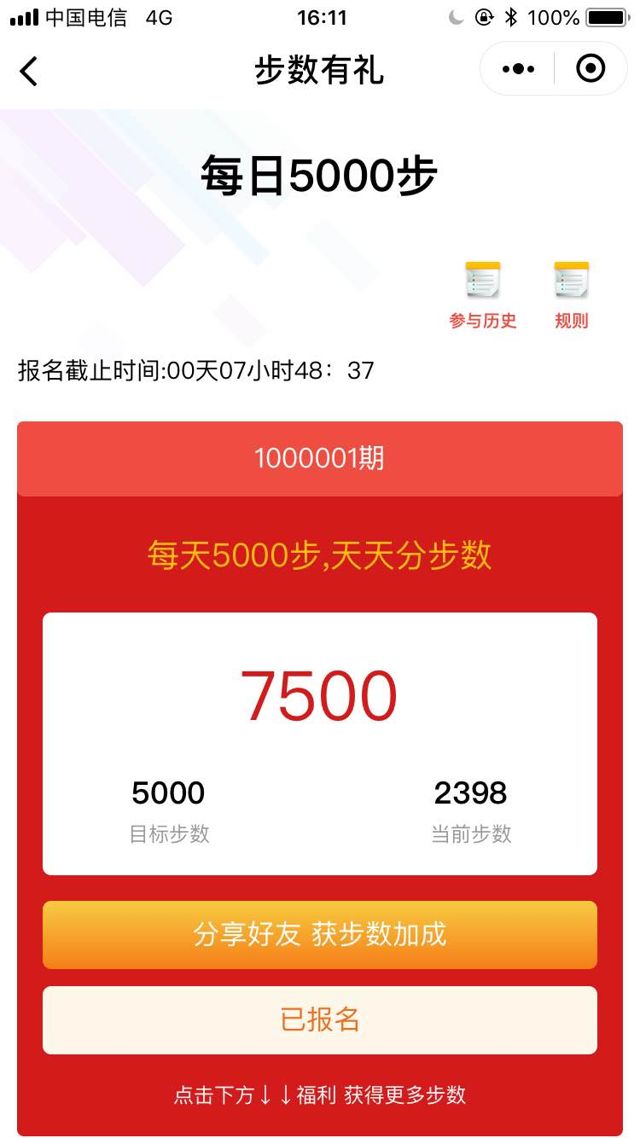Open 参与历史 participation history
The width and height of the screenshot is (640, 1138).
483,295
